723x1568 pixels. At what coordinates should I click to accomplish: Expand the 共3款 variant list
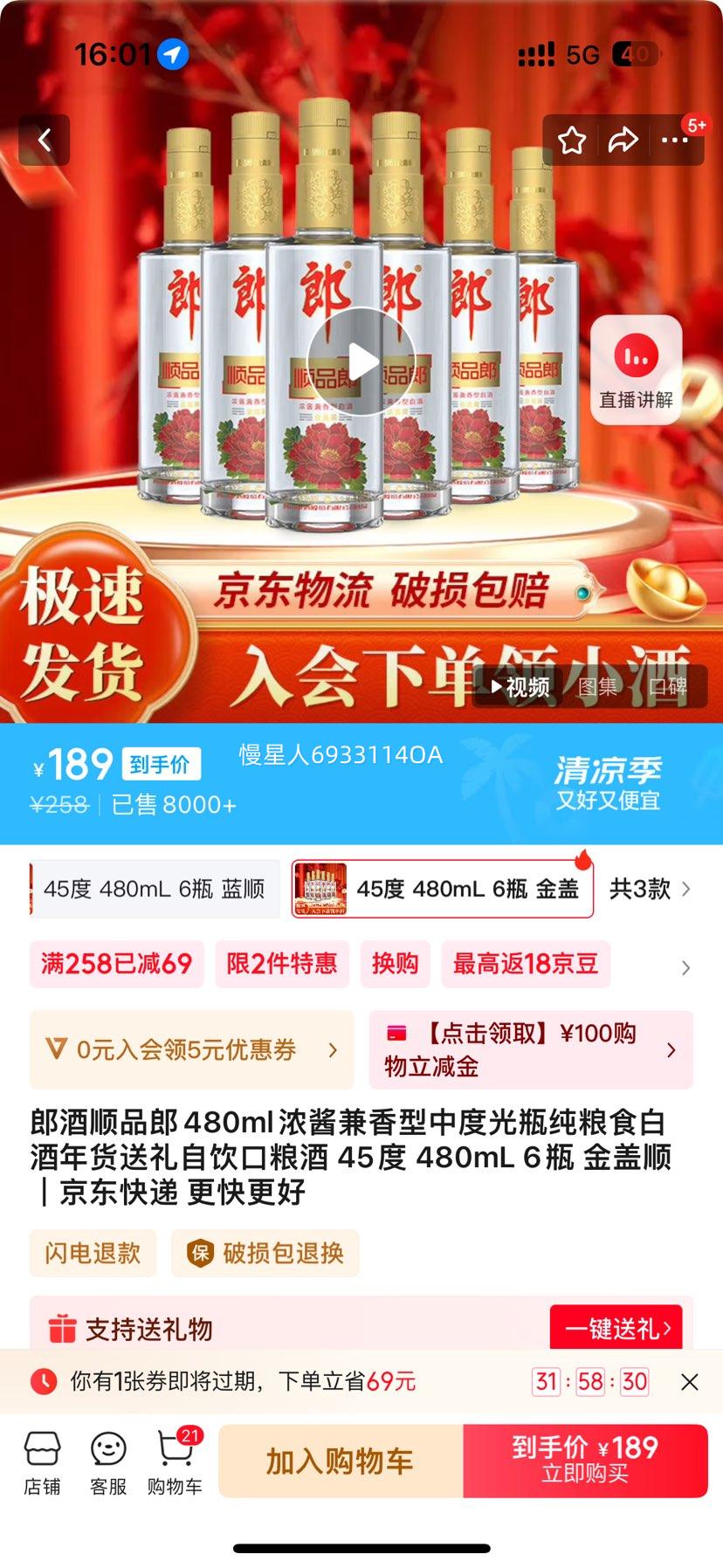644,889
